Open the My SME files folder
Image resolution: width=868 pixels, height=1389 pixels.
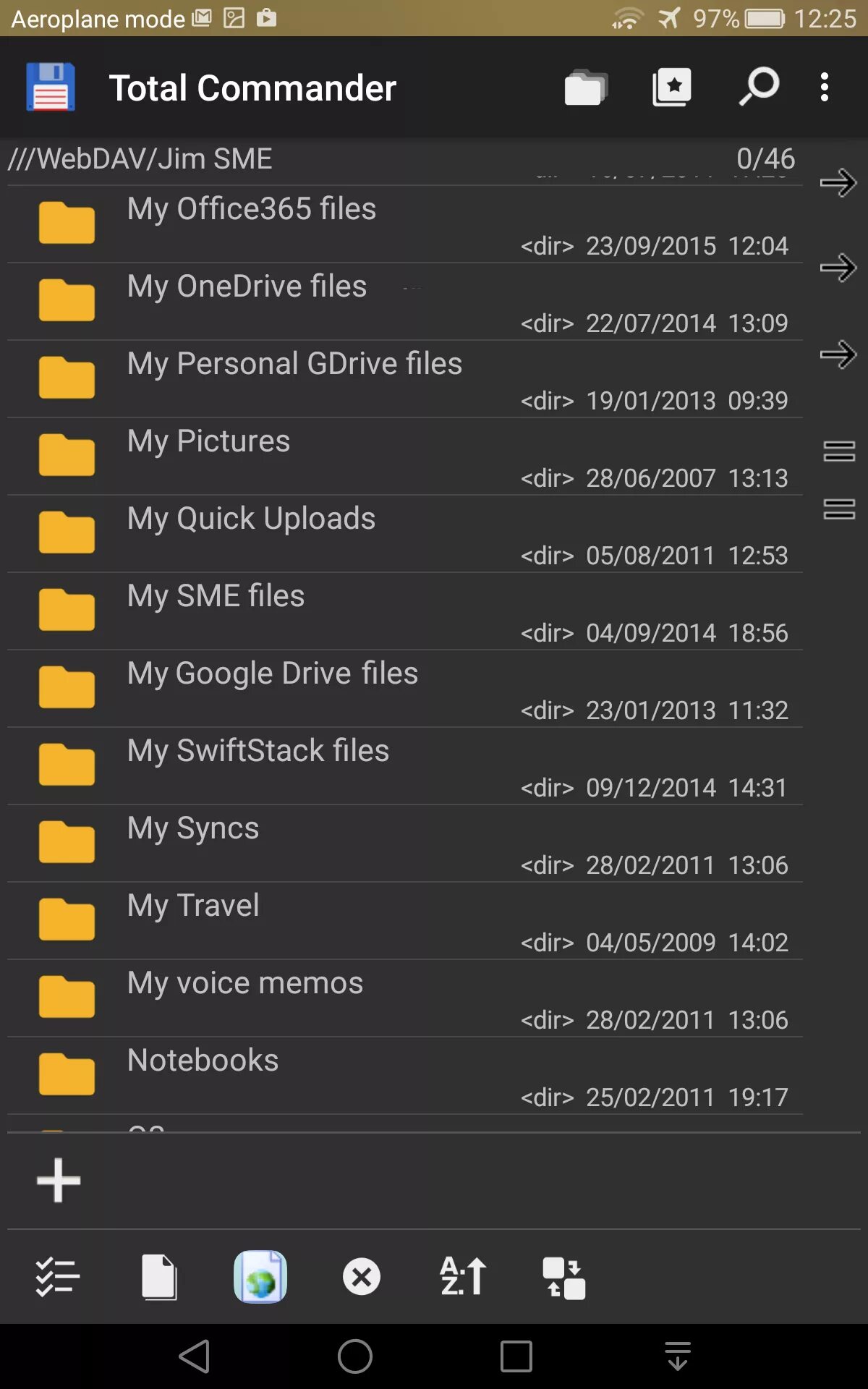405,611
